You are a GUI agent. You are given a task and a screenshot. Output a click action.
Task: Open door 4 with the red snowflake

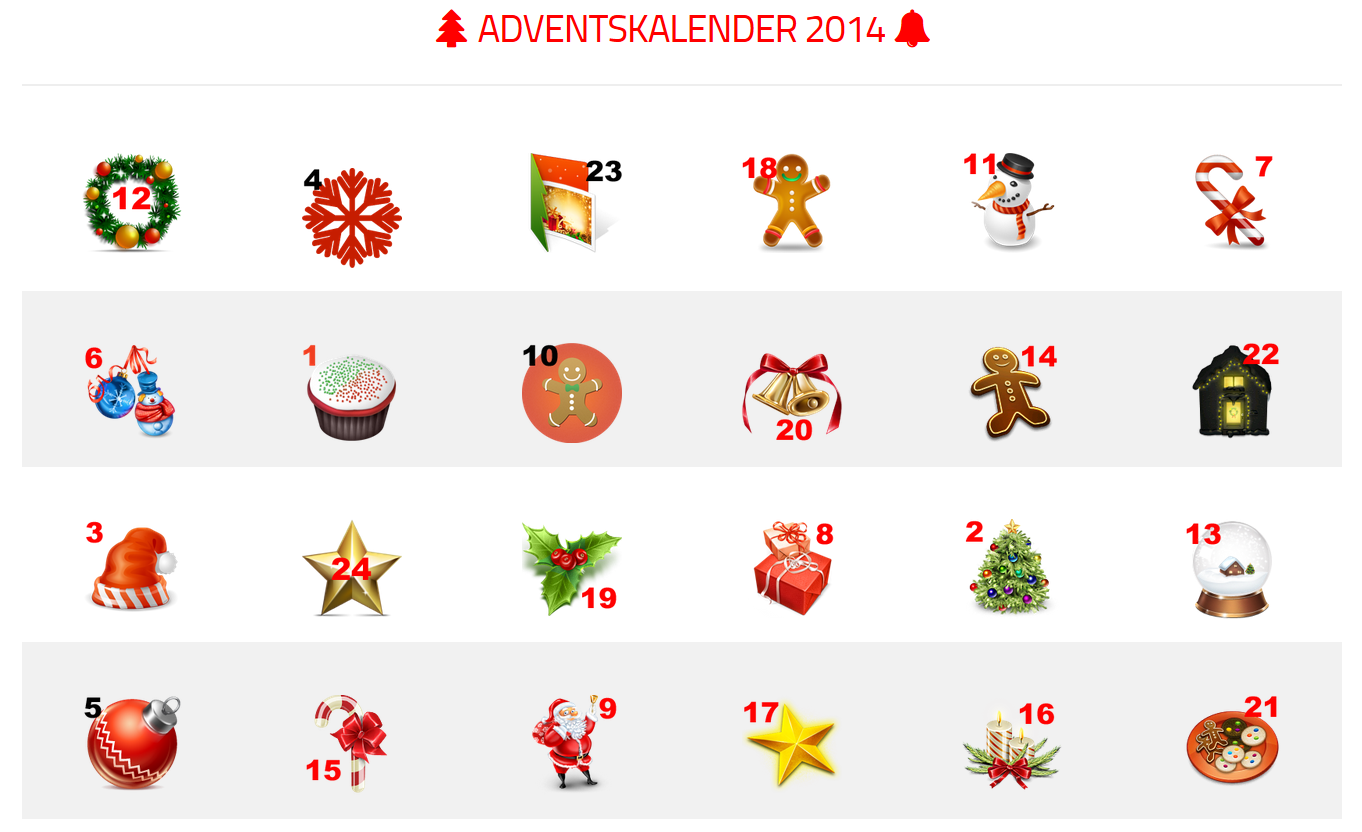(x=351, y=217)
